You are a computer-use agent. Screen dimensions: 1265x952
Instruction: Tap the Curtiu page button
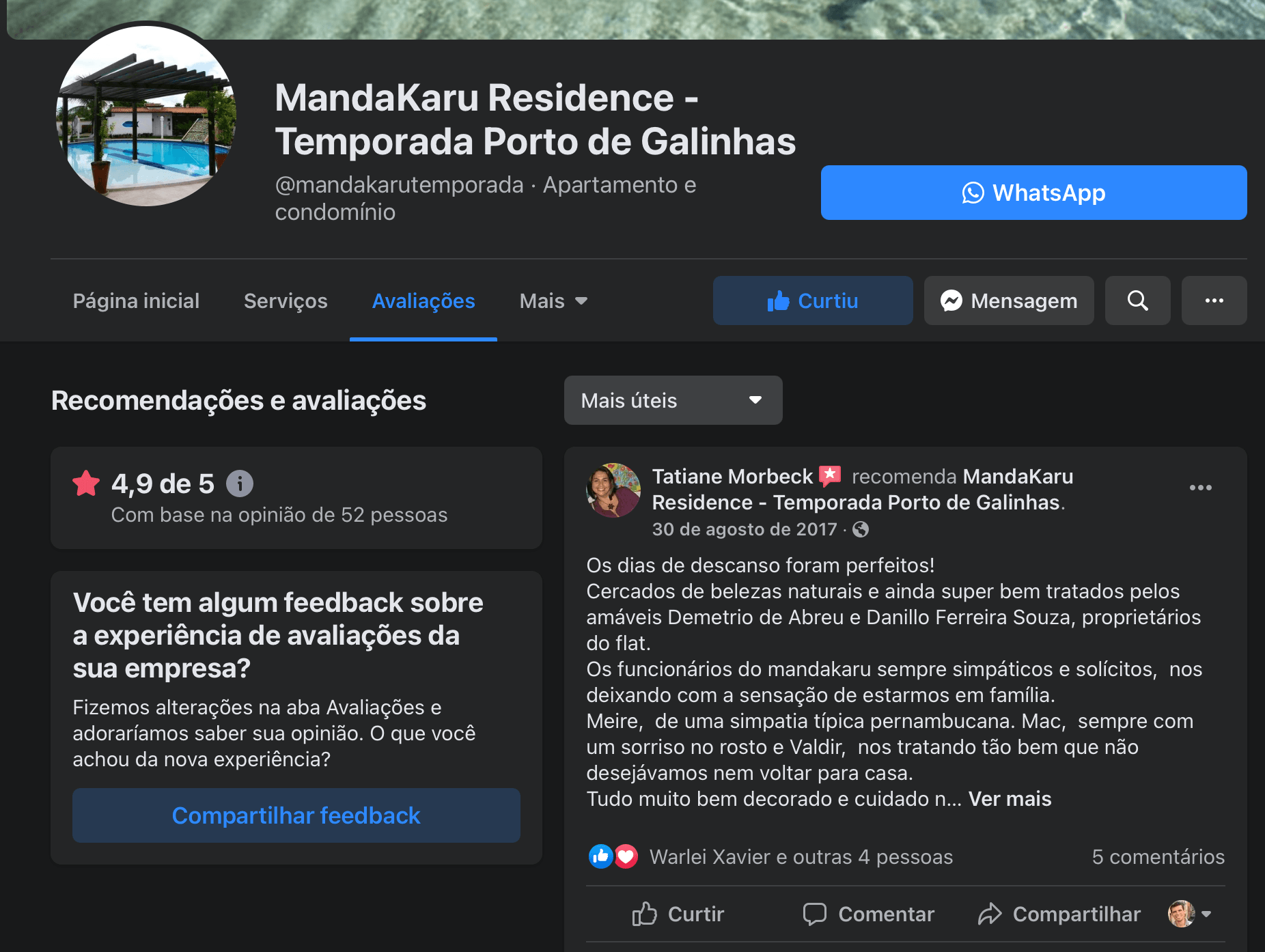tap(812, 301)
